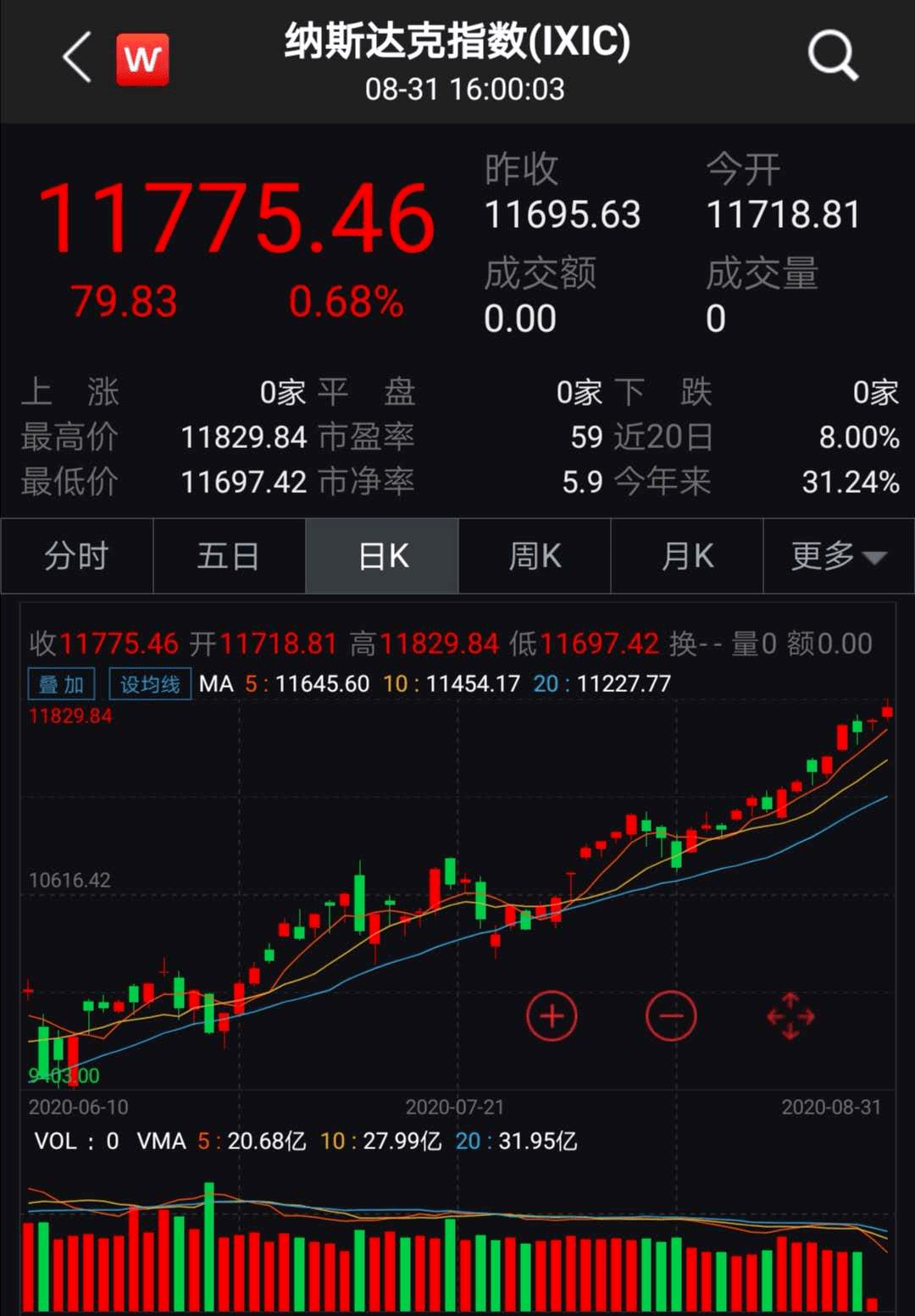This screenshot has width=915, height=1316.
Task: Select the 五日 five-day chart view
Action: (229, 556)
